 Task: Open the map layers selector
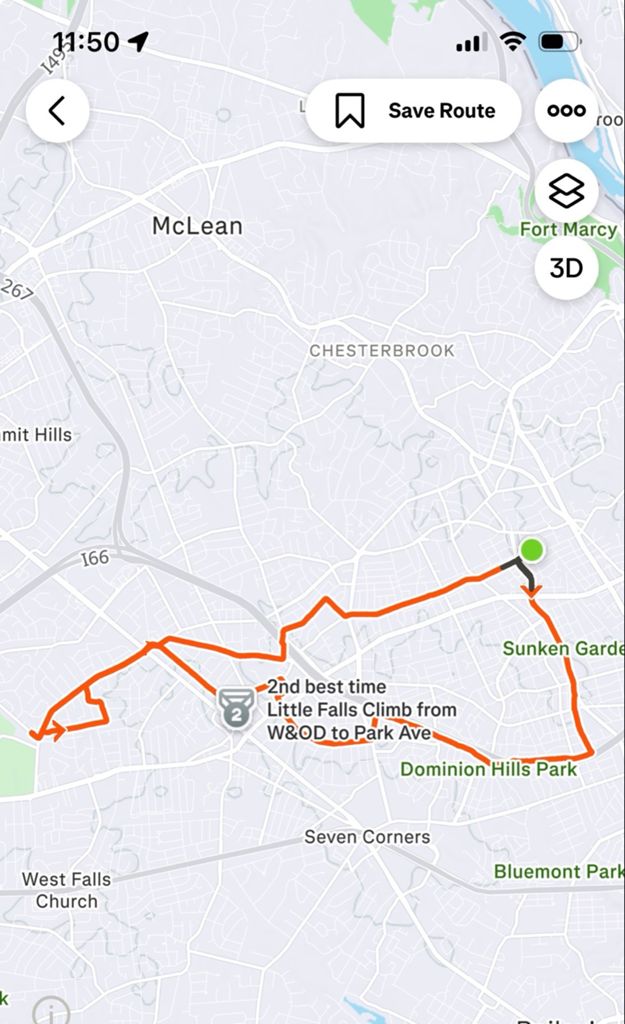tap(566, 191)
